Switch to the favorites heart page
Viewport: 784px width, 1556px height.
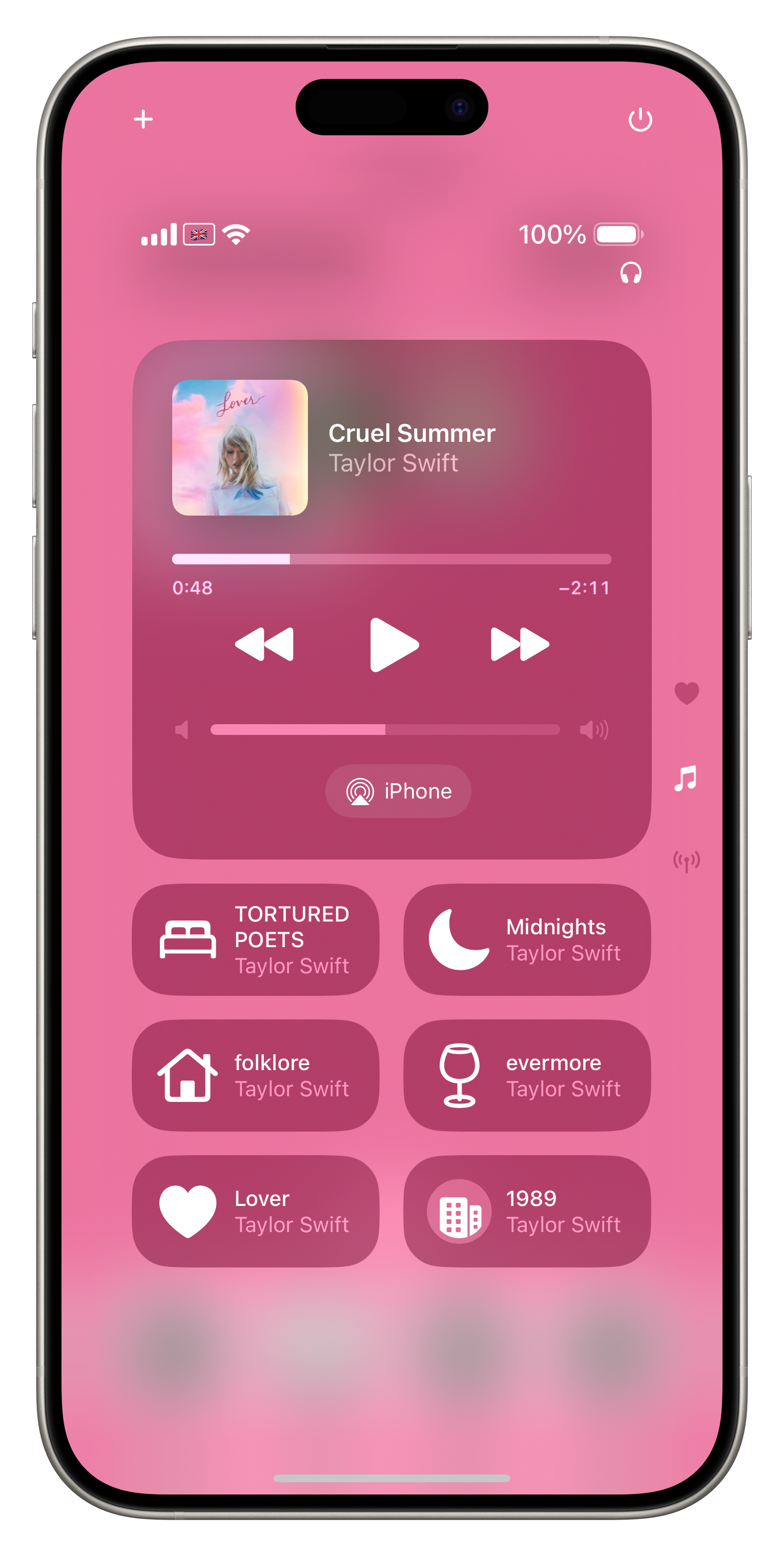click(686, 693)
